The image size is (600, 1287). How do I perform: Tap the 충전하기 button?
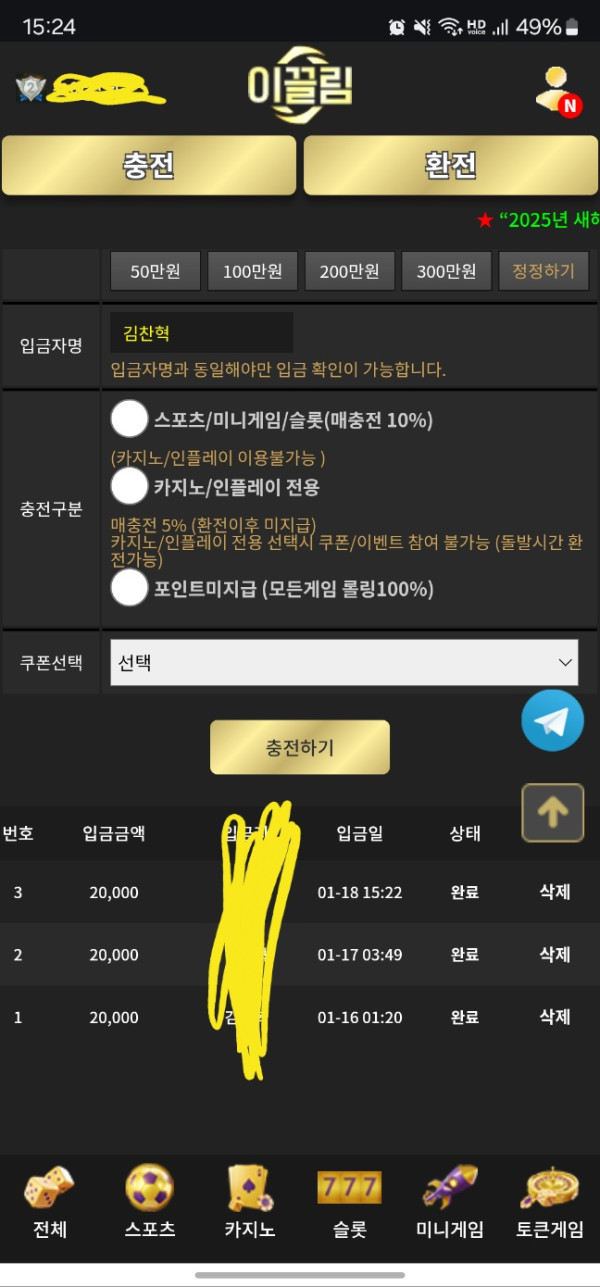[x=299, y=747]
